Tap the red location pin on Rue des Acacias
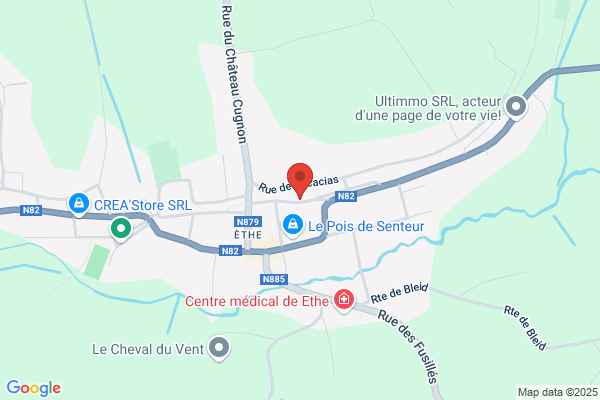Screen dimensions: 600x400 (x=300, y=180)
